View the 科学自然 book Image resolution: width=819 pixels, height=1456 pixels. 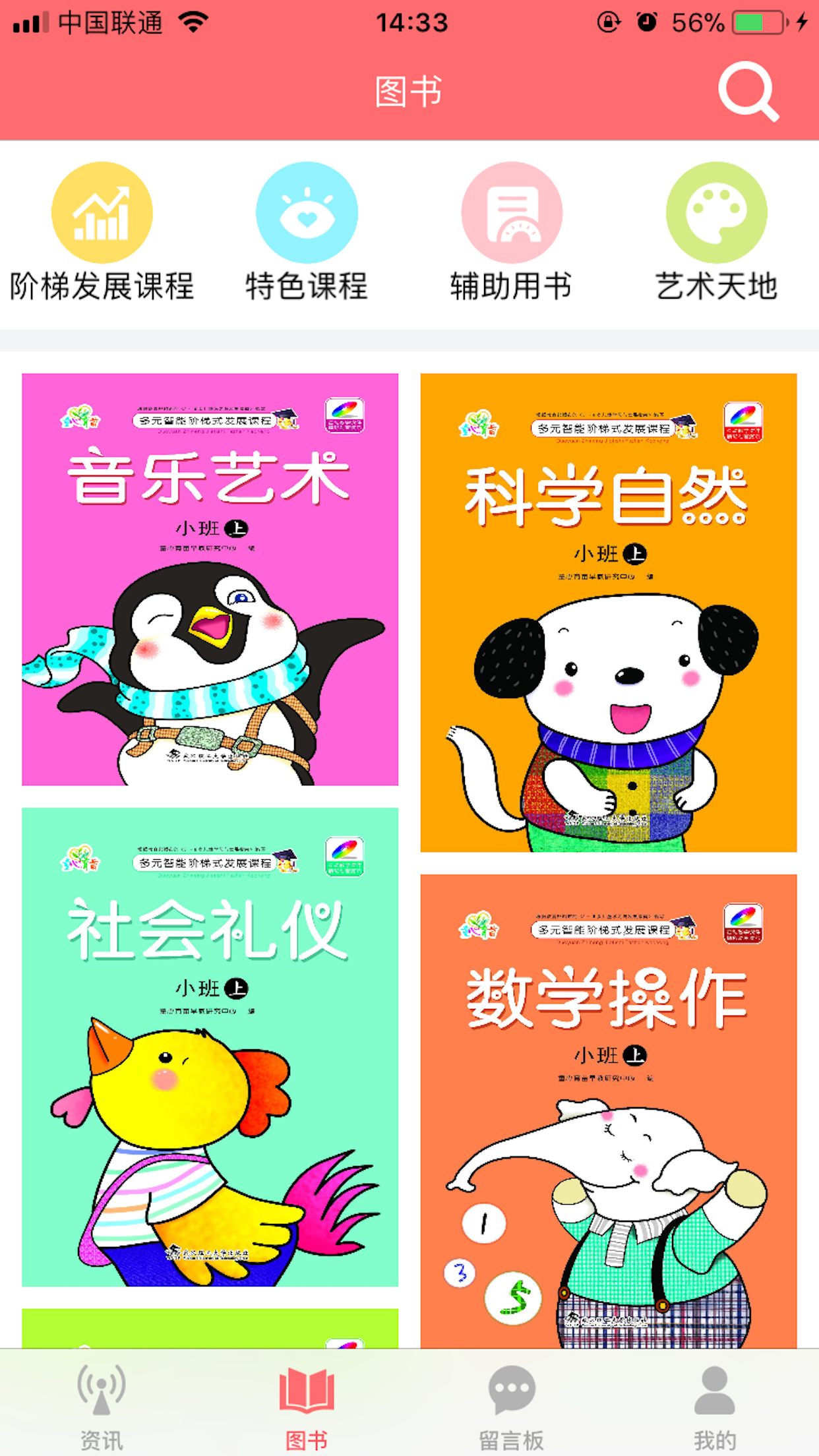(x=608, y=612)
